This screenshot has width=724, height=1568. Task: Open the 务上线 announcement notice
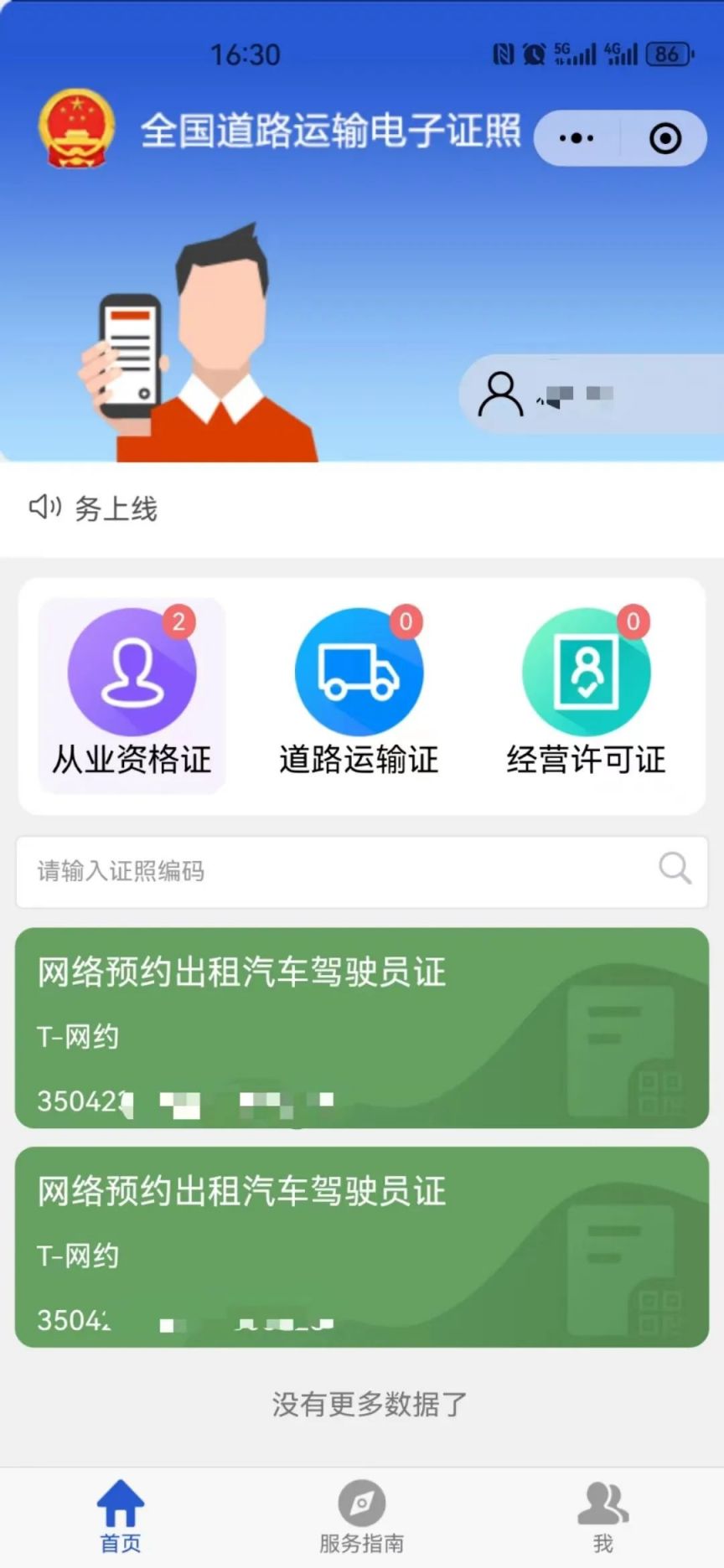[116, 508]
